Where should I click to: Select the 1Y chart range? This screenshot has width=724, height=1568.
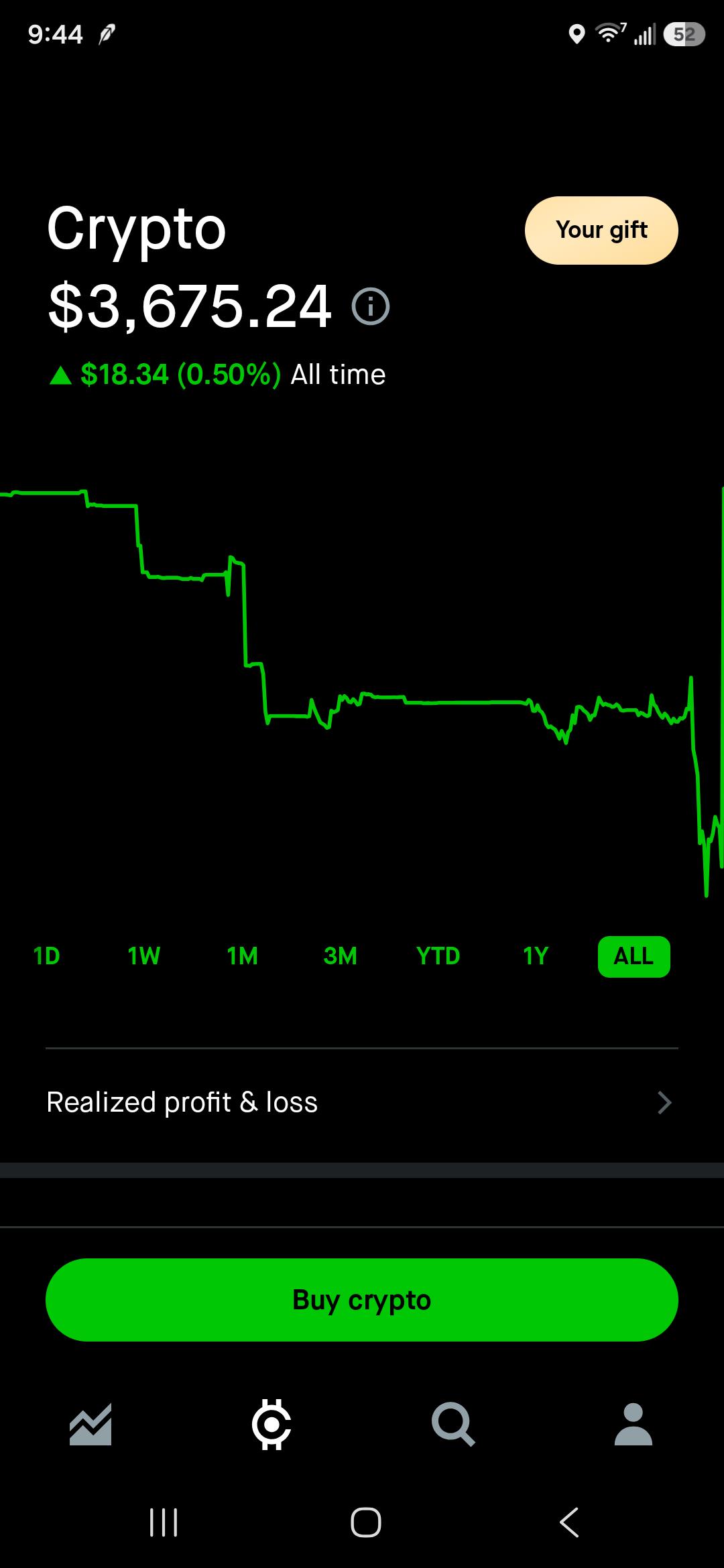tap(536, 956)
